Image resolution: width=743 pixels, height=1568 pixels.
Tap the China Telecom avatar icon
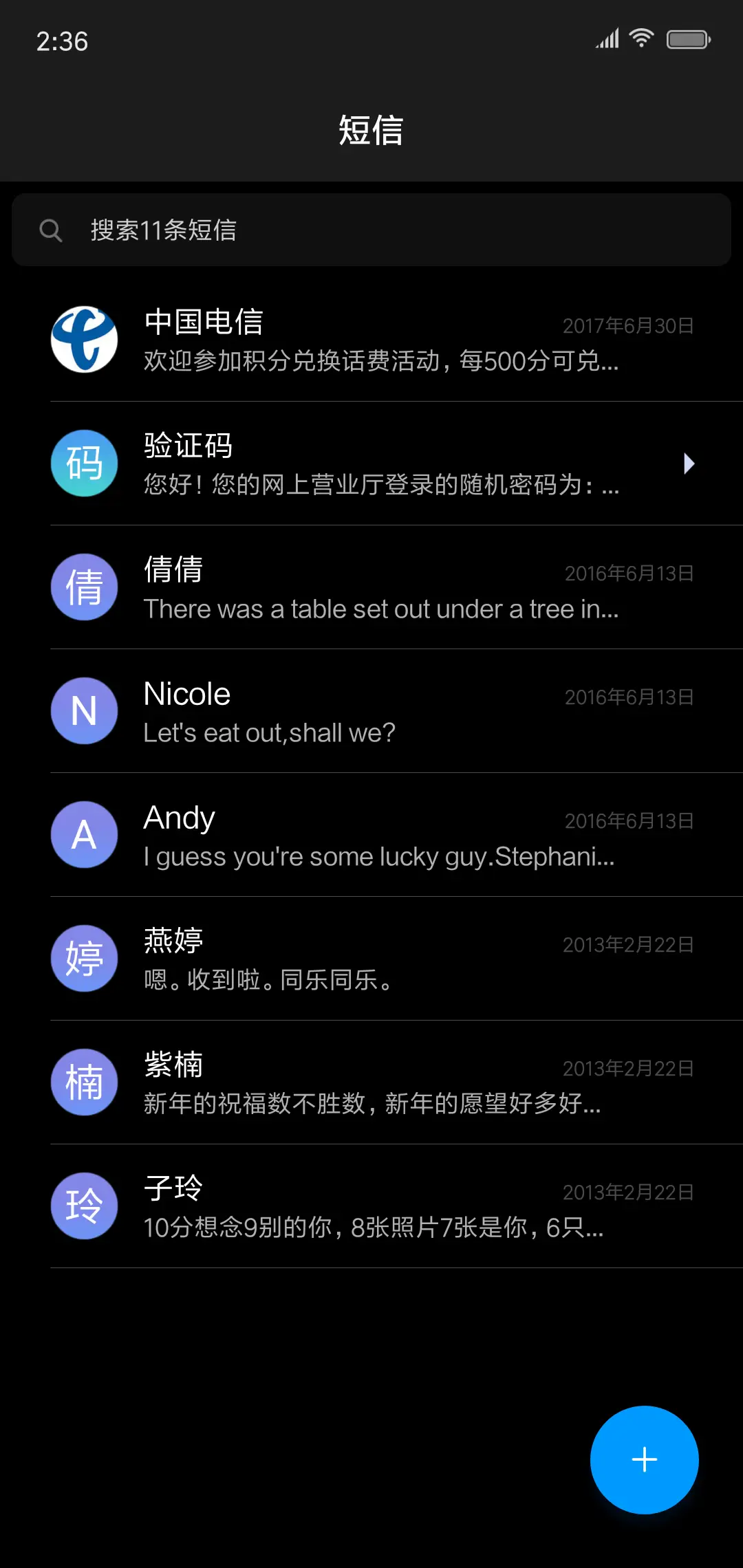pos(84,340)
